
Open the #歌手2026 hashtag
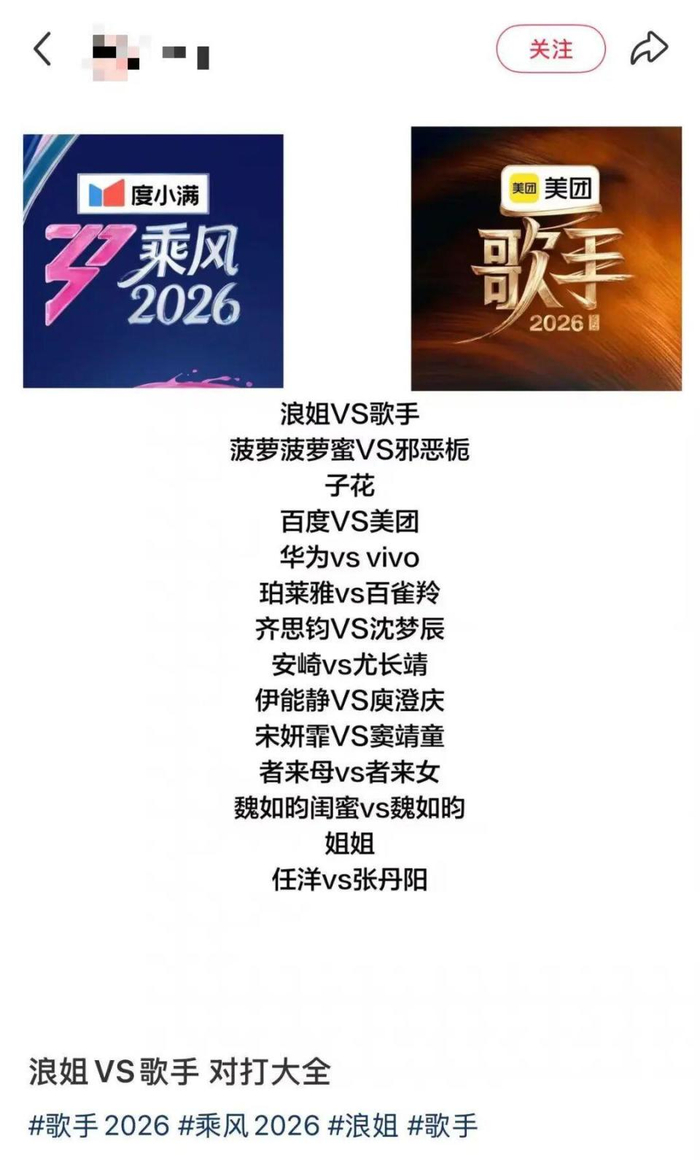(99, 1125)
